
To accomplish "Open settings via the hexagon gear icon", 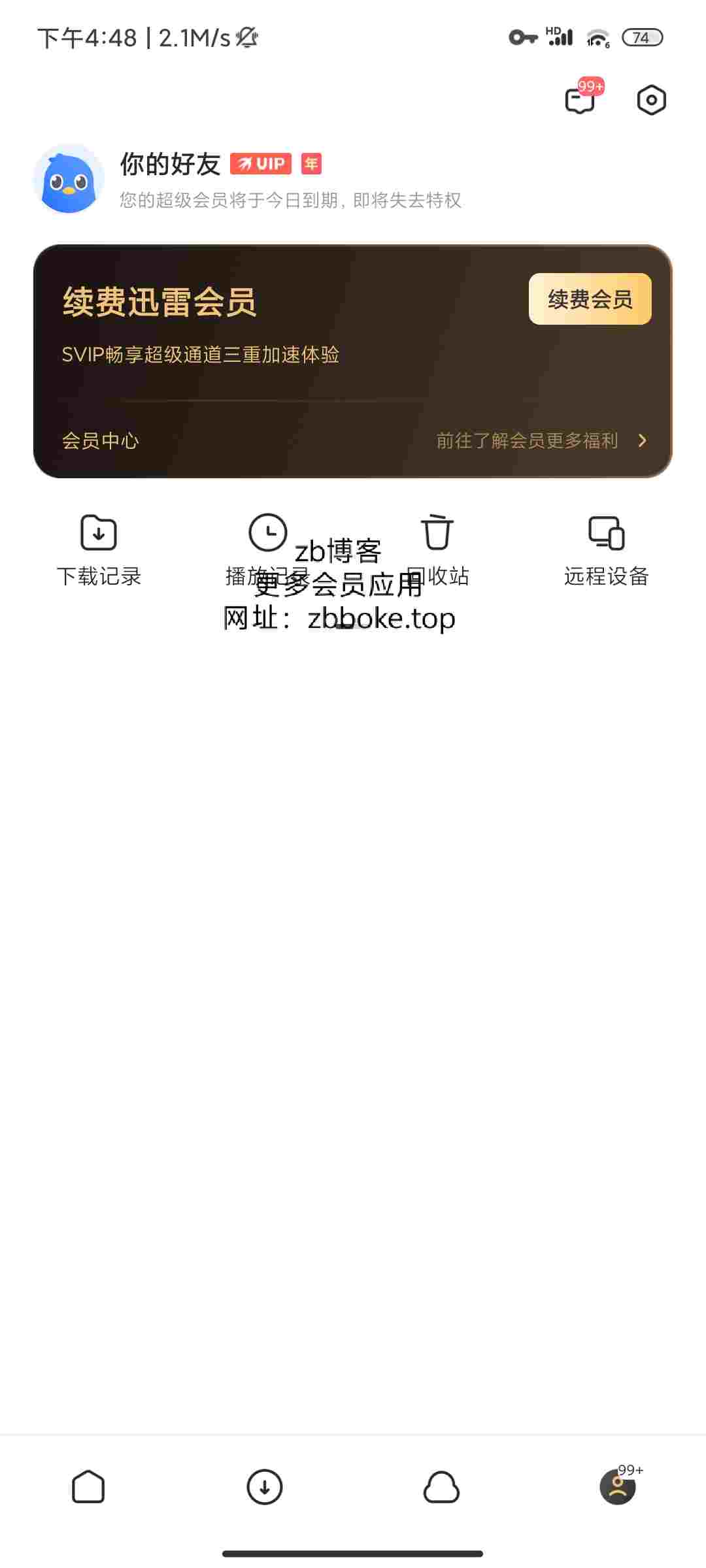I will click(x=651, y=101).
